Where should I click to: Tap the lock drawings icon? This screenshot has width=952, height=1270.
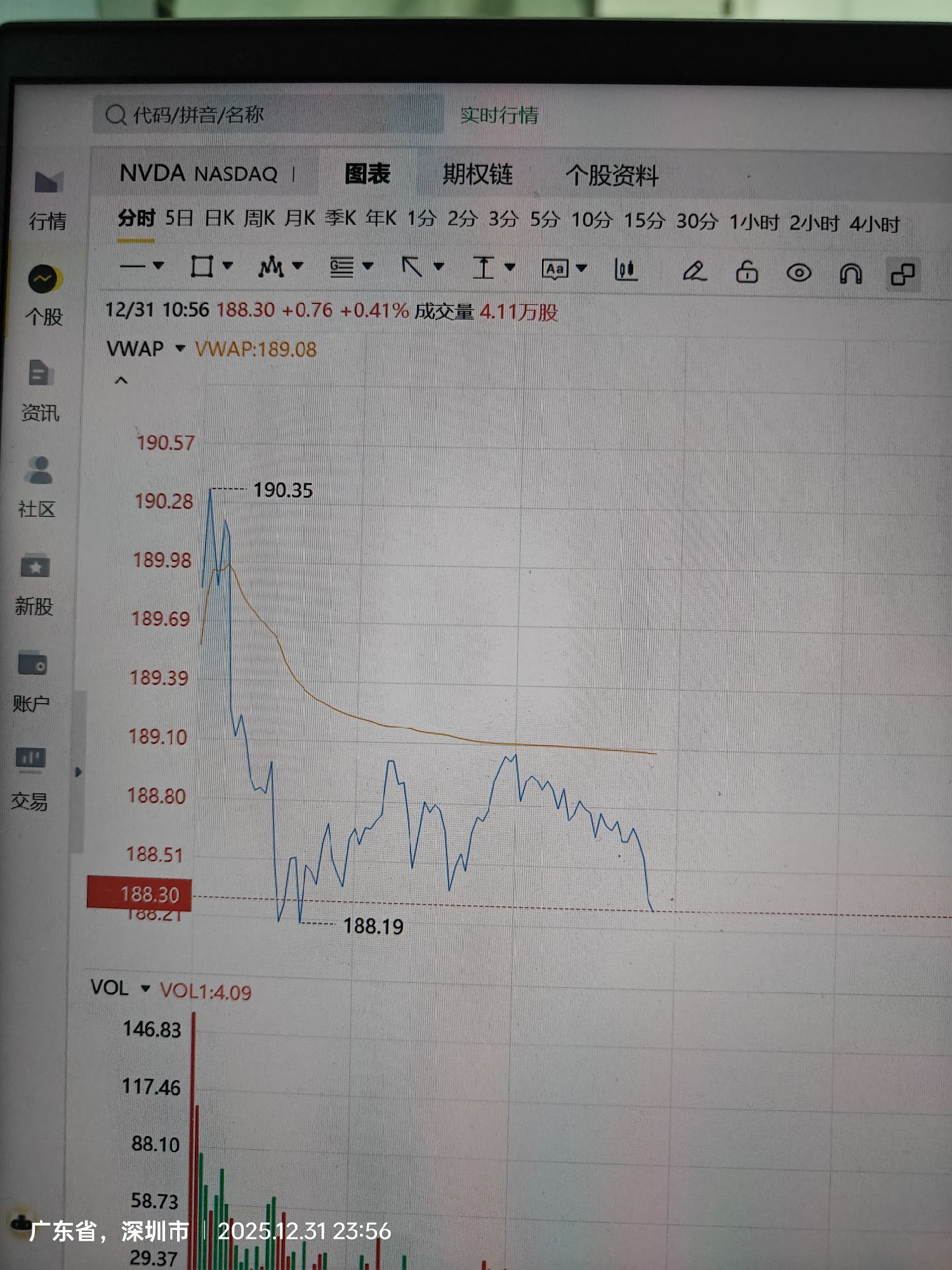(x=746, y=272)
